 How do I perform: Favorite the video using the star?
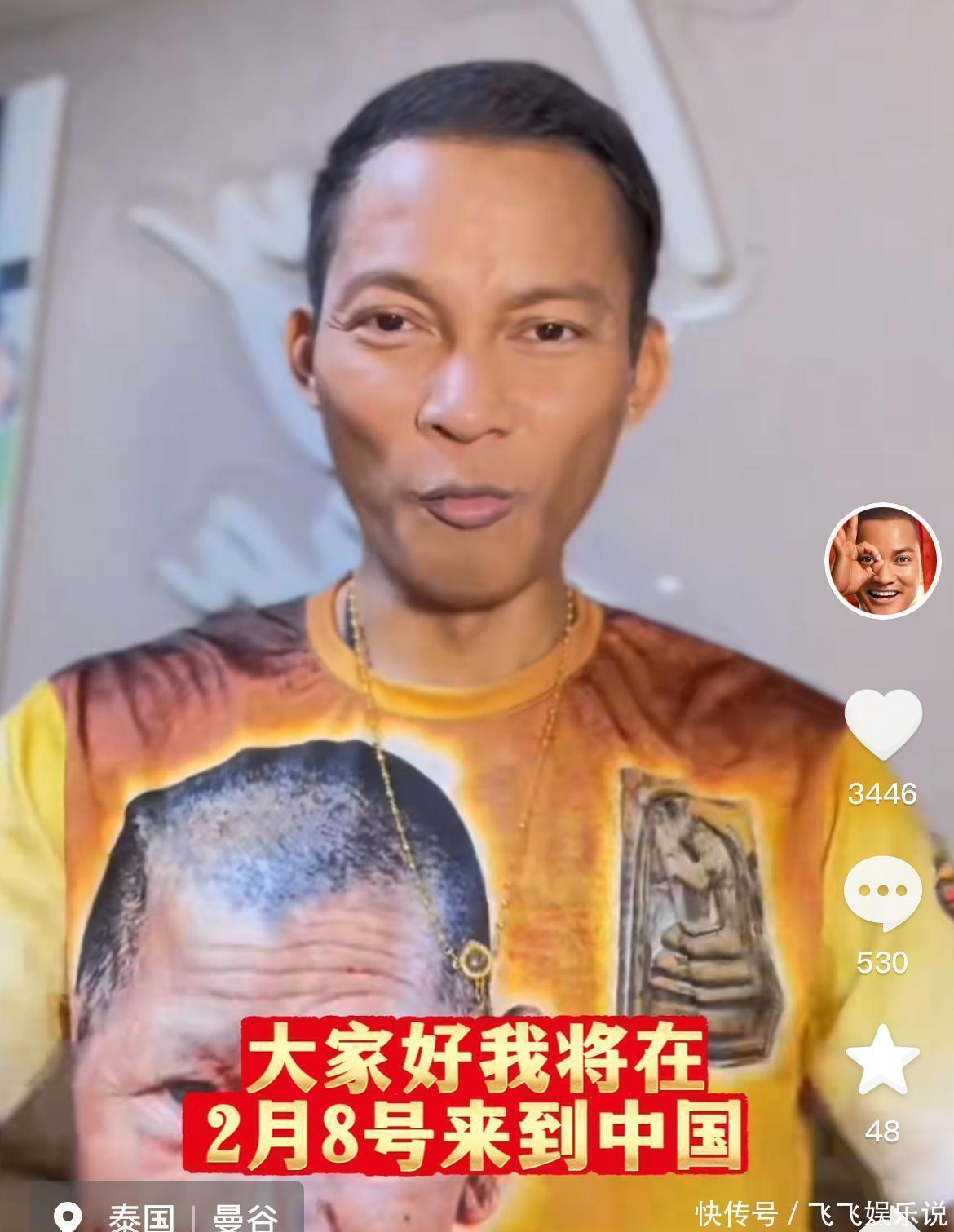(883, 1060)
